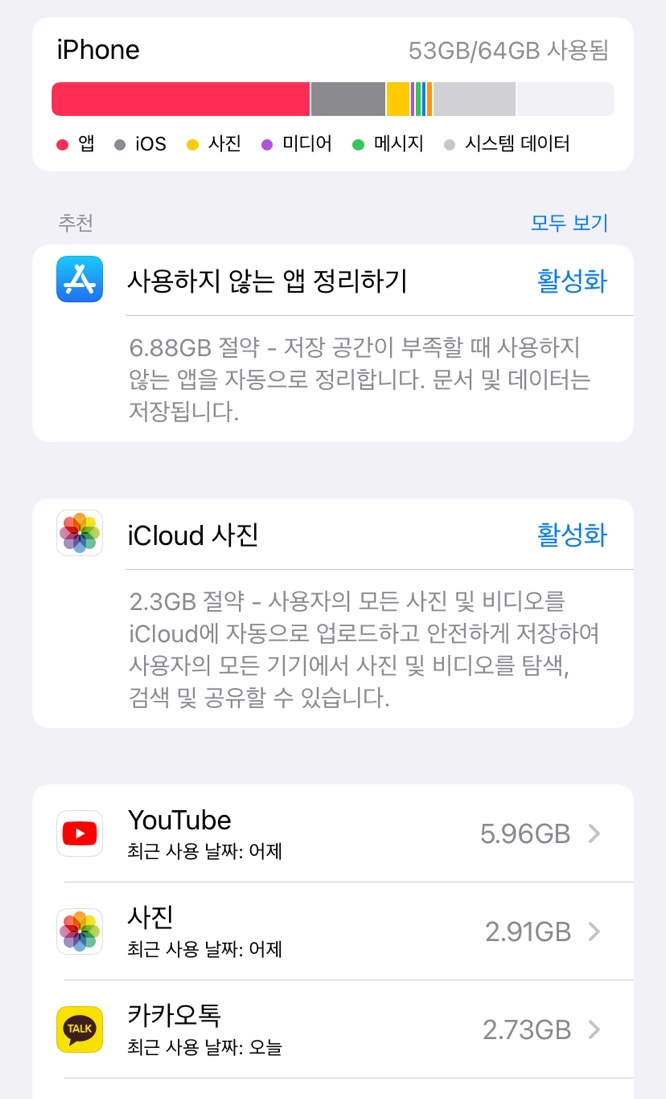This screenshot has height=1099, width=666.
Task: Activate iCloud 사진
Action: coord(571,535)
